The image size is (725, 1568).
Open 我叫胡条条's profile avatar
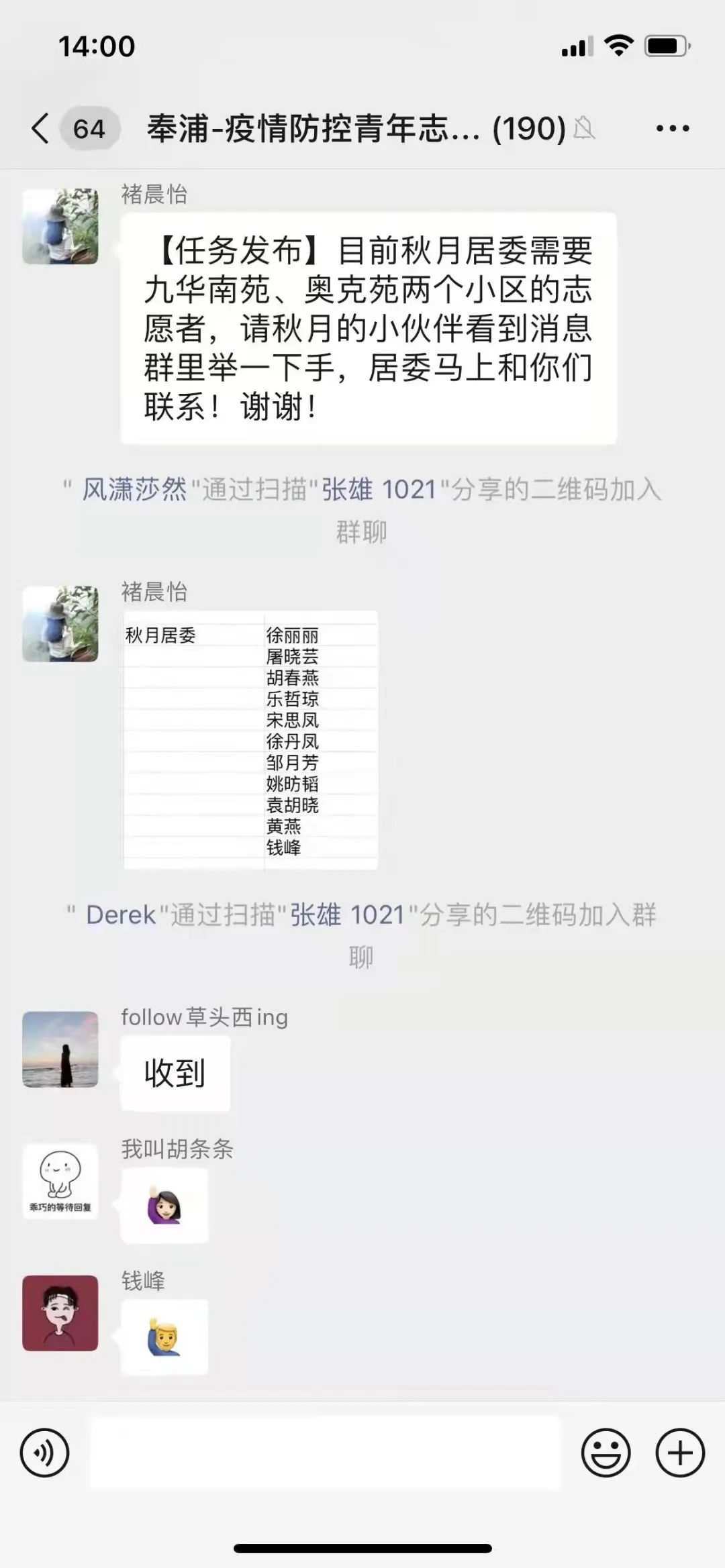pyautogui.click(x=60, y=1182)
